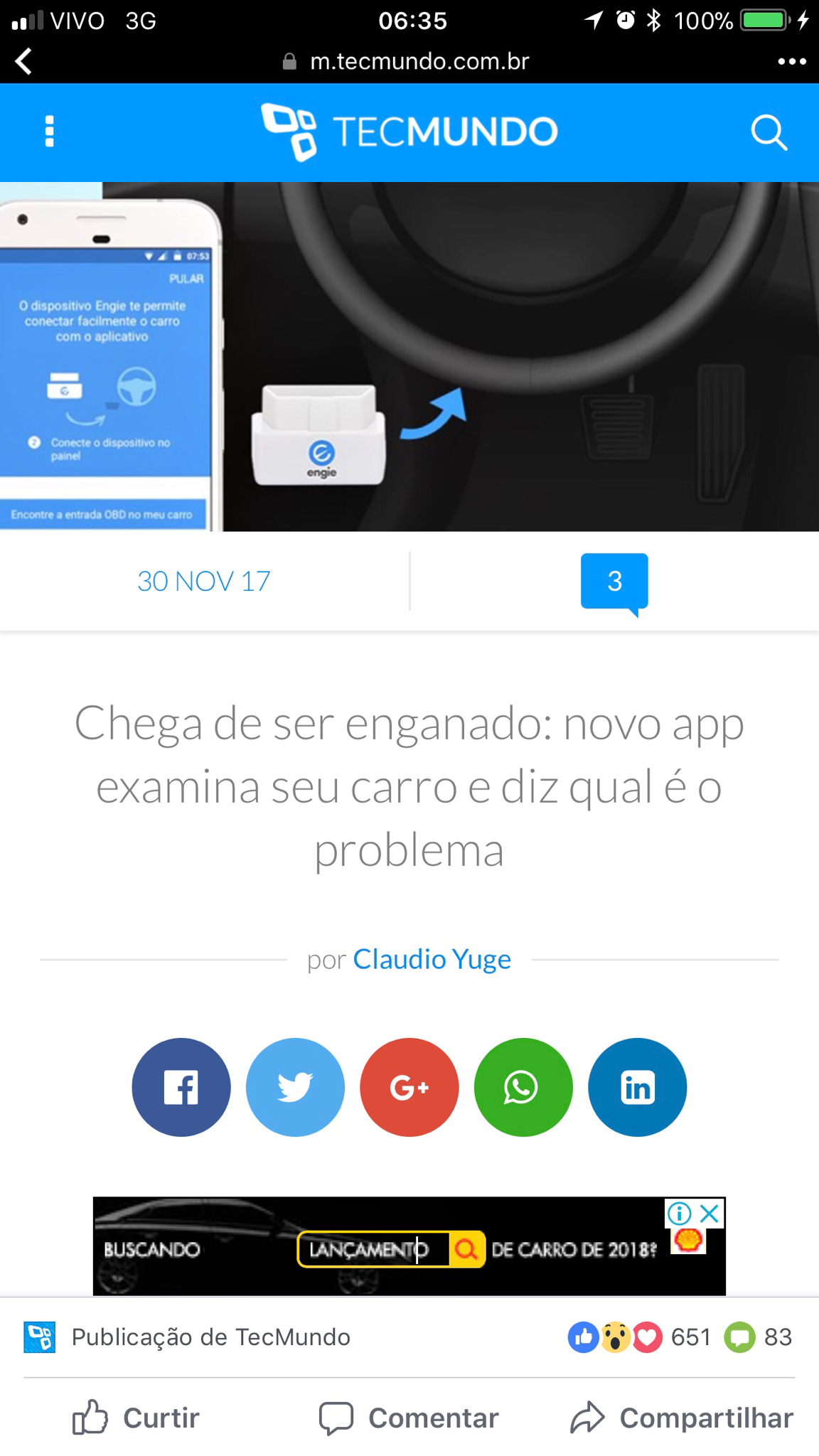Viewport: 819px width, 1456px height.
Task: Share the article on Facebook
Action: [x=181, y=1087]
